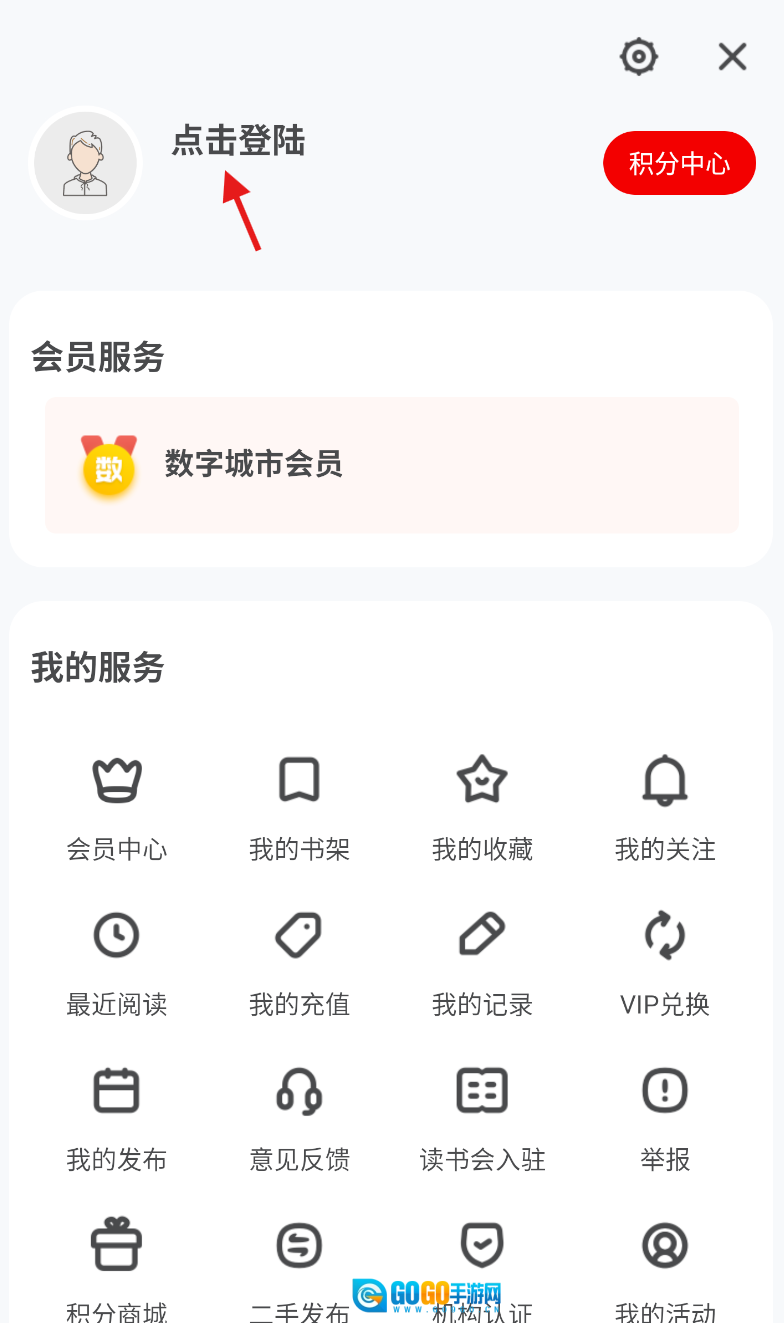Open the 积分中心 button
Viewport: 784px width, 1323px height.
(679, 163)
